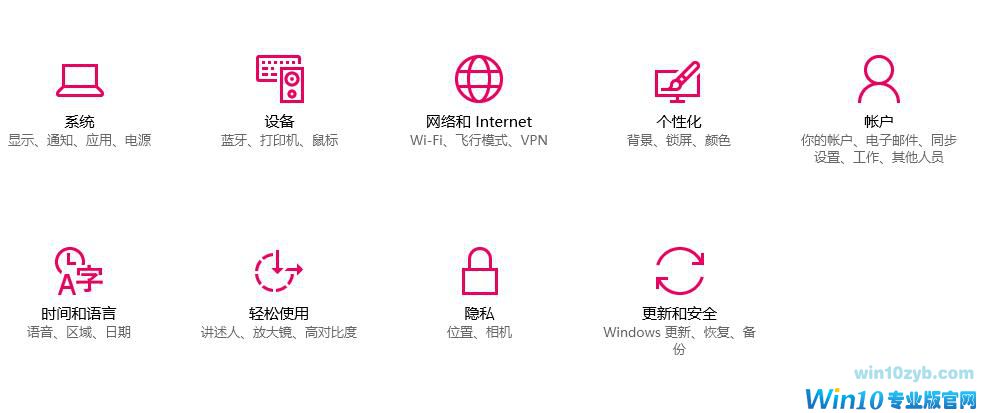Viewport: 982px width, 413px height.
Task: Open 时间和语言 settings
Action: point(79,272)
